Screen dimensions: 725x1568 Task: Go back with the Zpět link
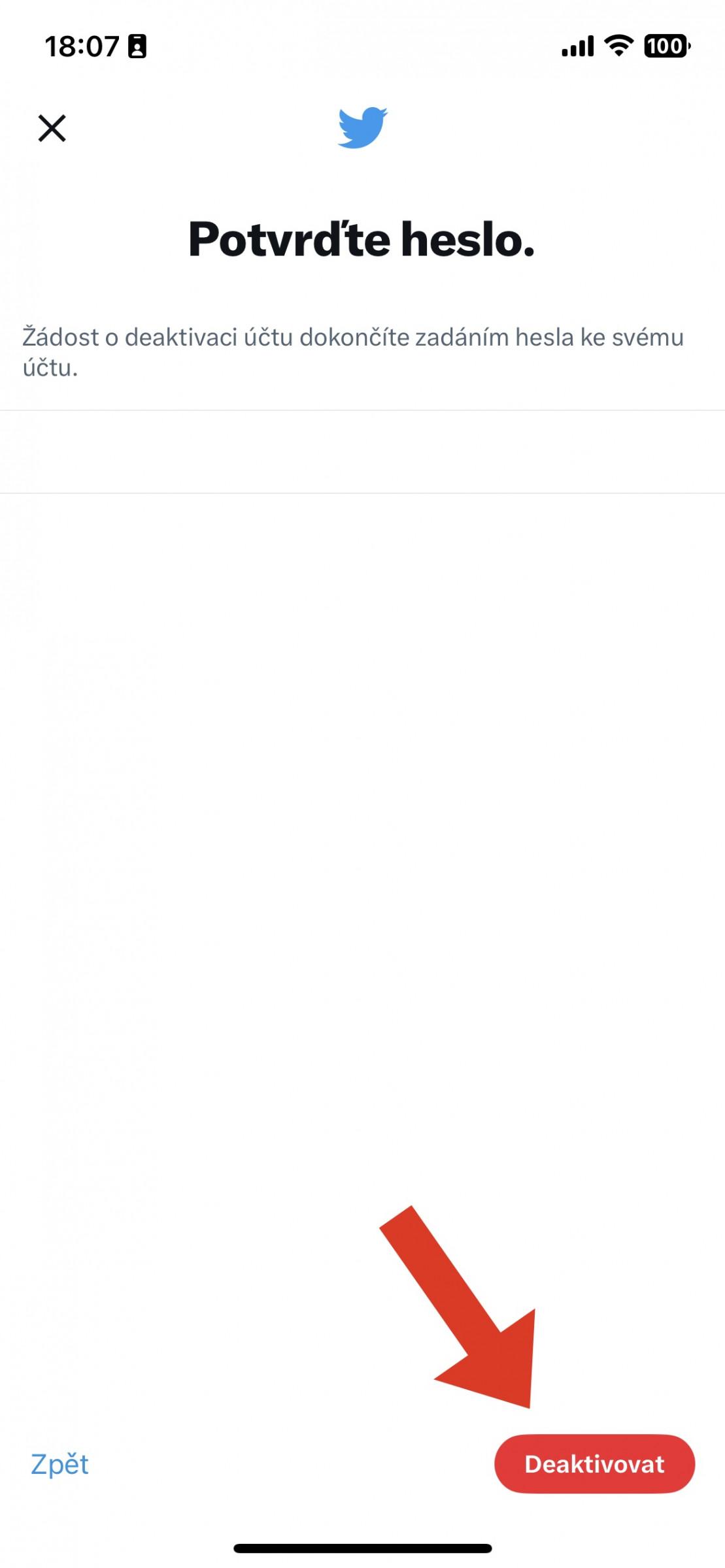point(59,1464)
